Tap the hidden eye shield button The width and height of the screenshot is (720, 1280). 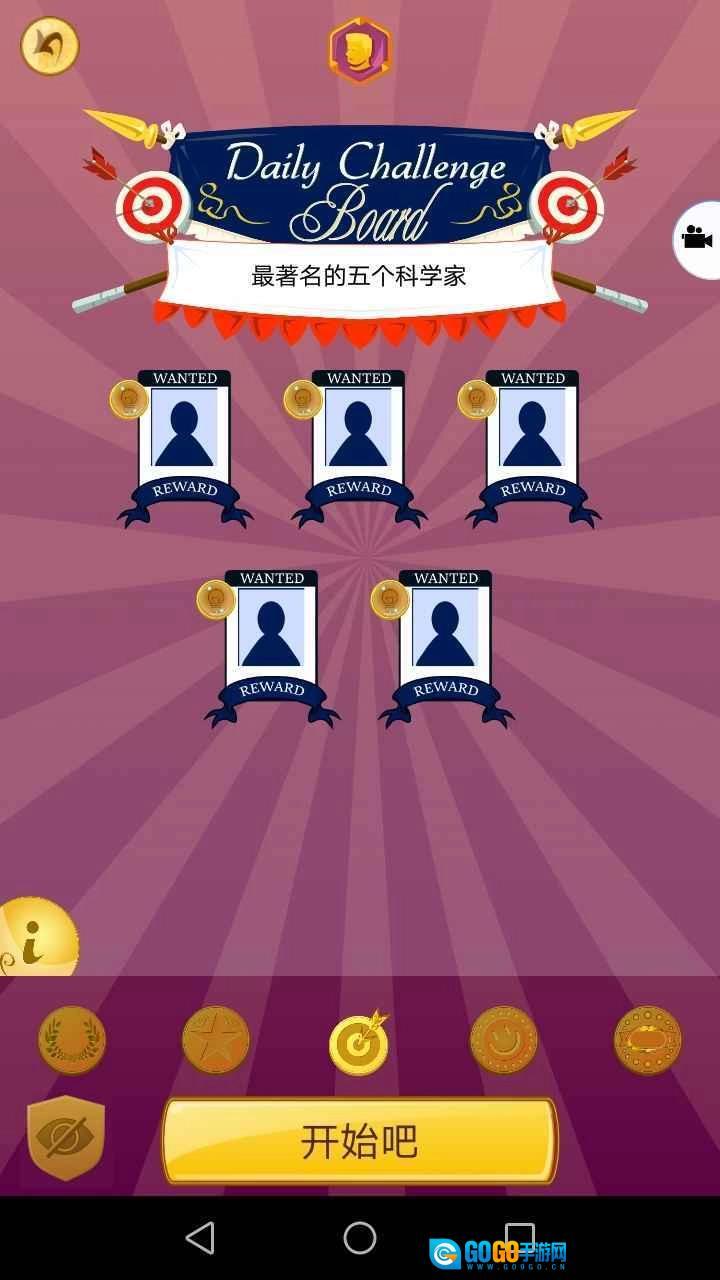(x=66, y=1138)
